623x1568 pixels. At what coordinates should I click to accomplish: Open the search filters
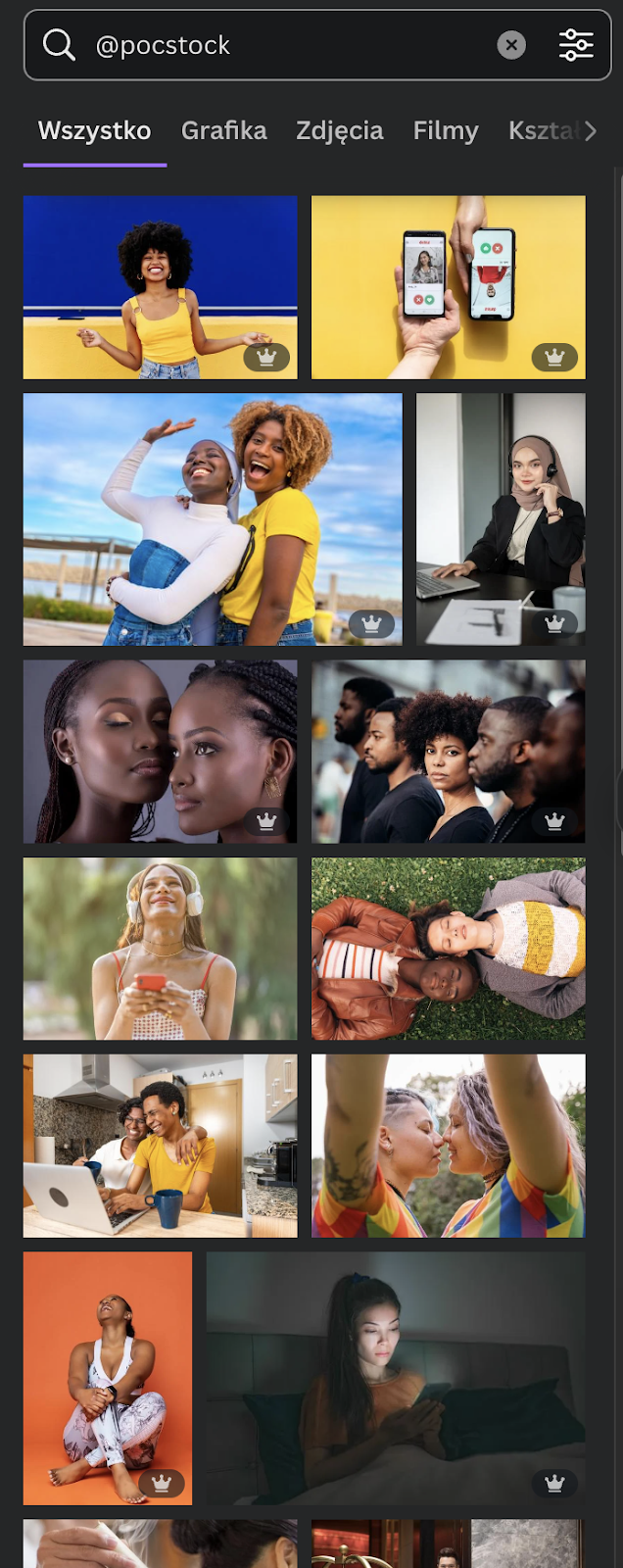[x=576, y=45]
